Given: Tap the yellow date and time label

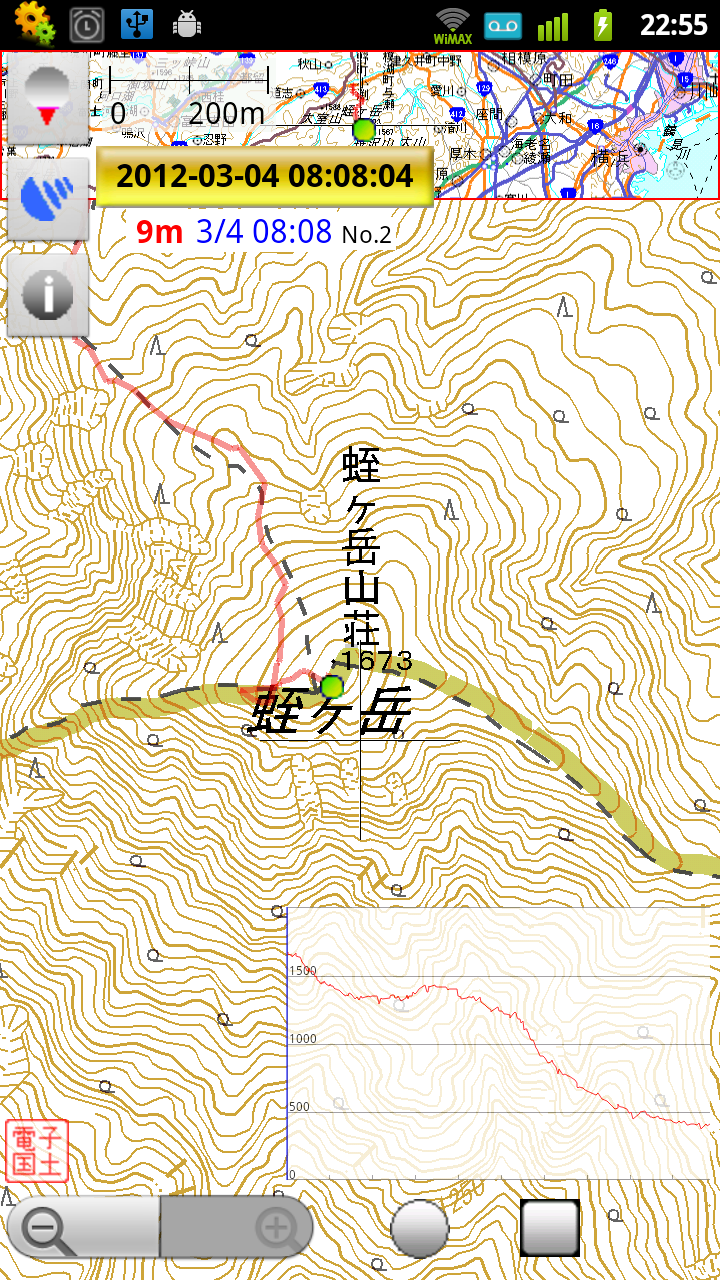Looking at the screenshot, I should pos(265,177).
